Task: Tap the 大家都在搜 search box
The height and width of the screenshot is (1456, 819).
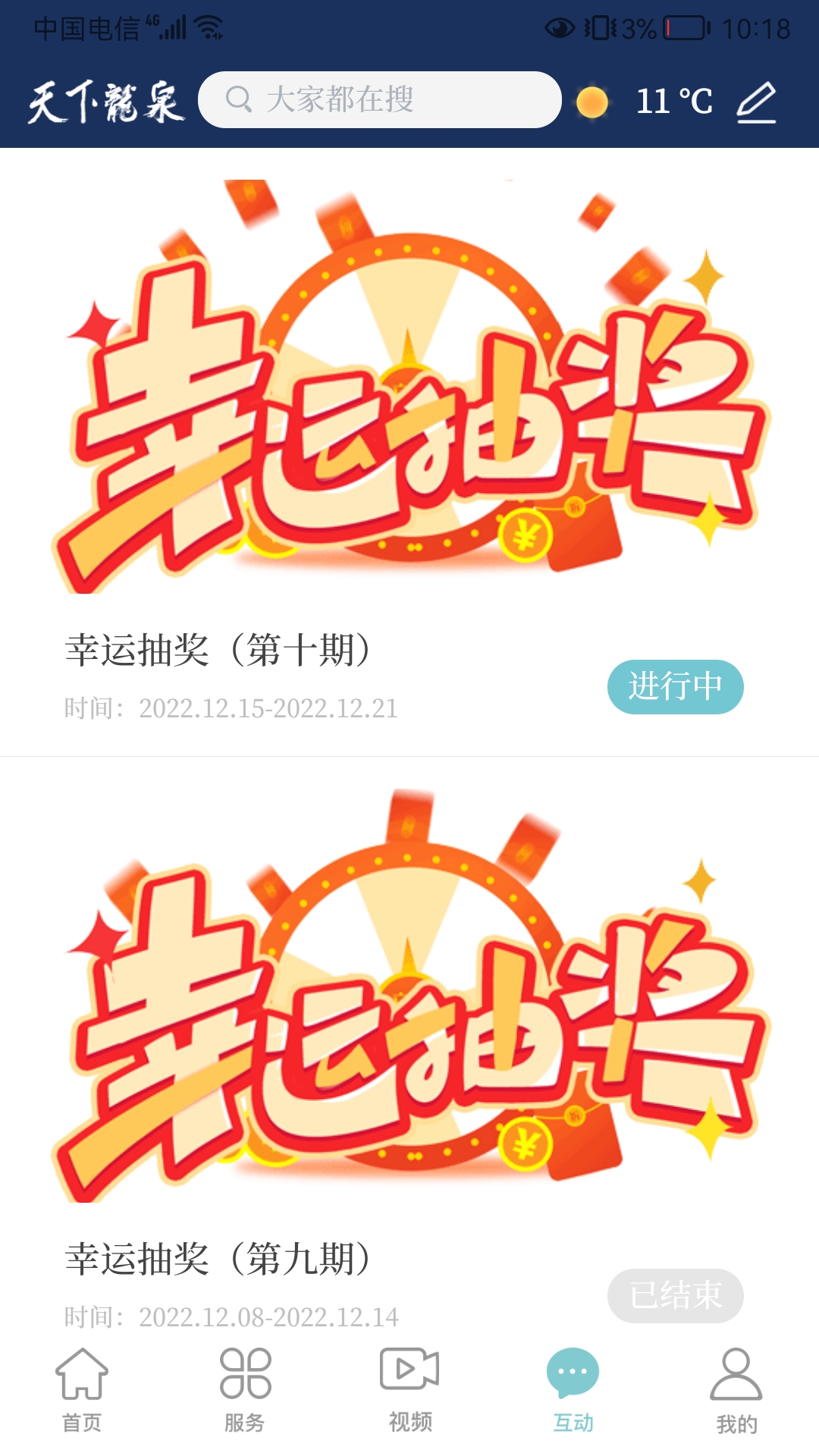Action: (379, 100)
